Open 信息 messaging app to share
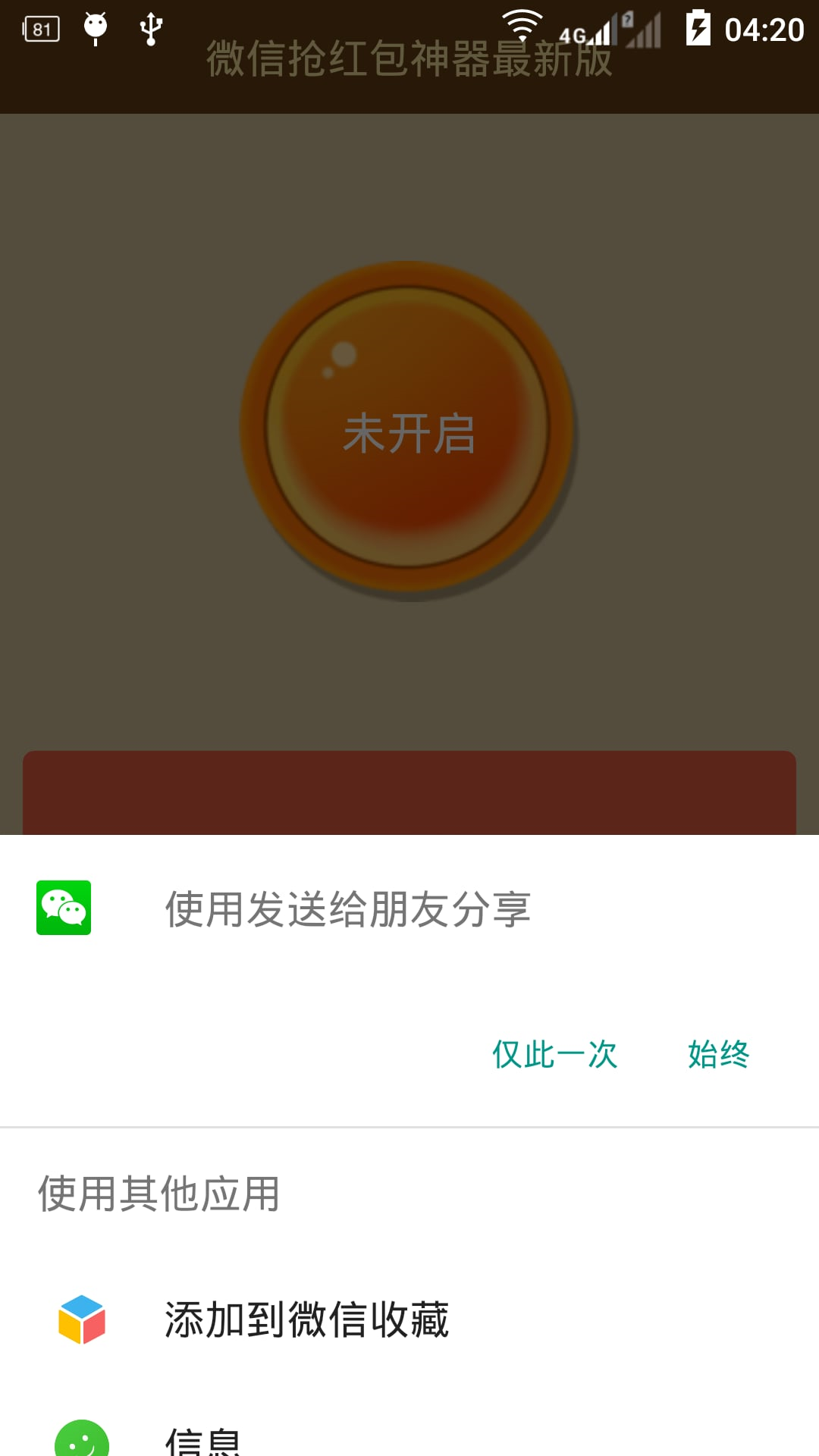The width and height of the screenshot is (819, 1456). (x=203, y=1439)
